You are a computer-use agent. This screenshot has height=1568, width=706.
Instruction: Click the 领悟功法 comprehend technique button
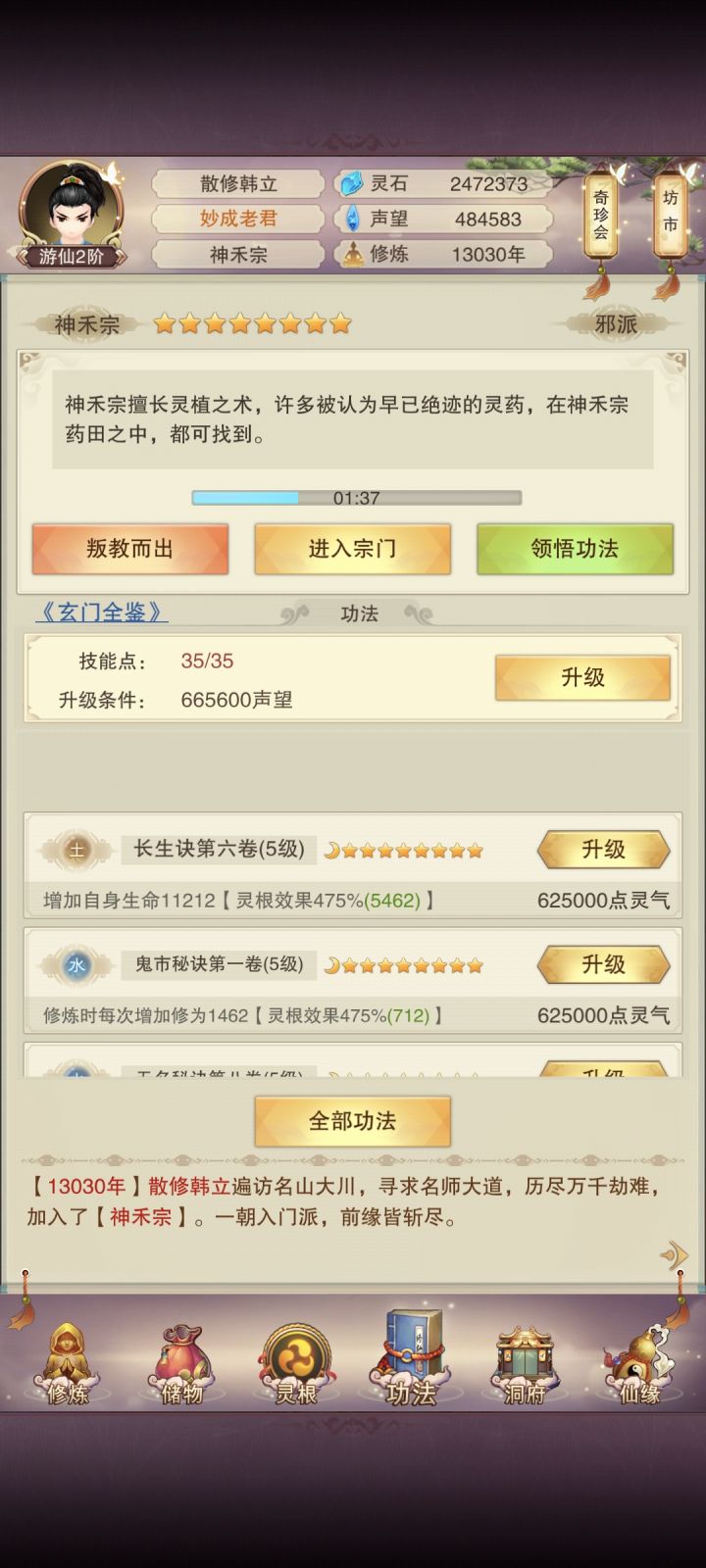click(575, 550)
